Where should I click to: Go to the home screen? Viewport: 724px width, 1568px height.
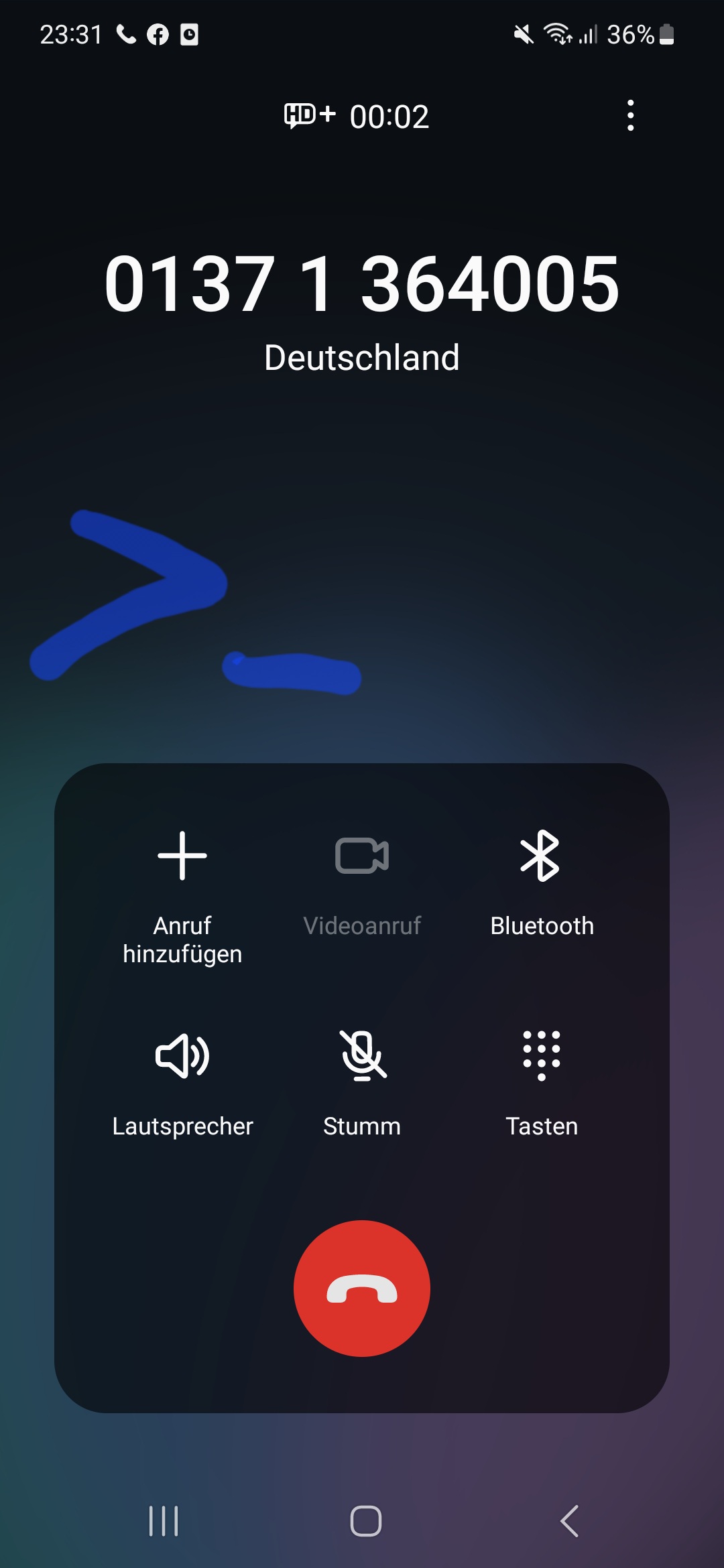click(366, 1520)
